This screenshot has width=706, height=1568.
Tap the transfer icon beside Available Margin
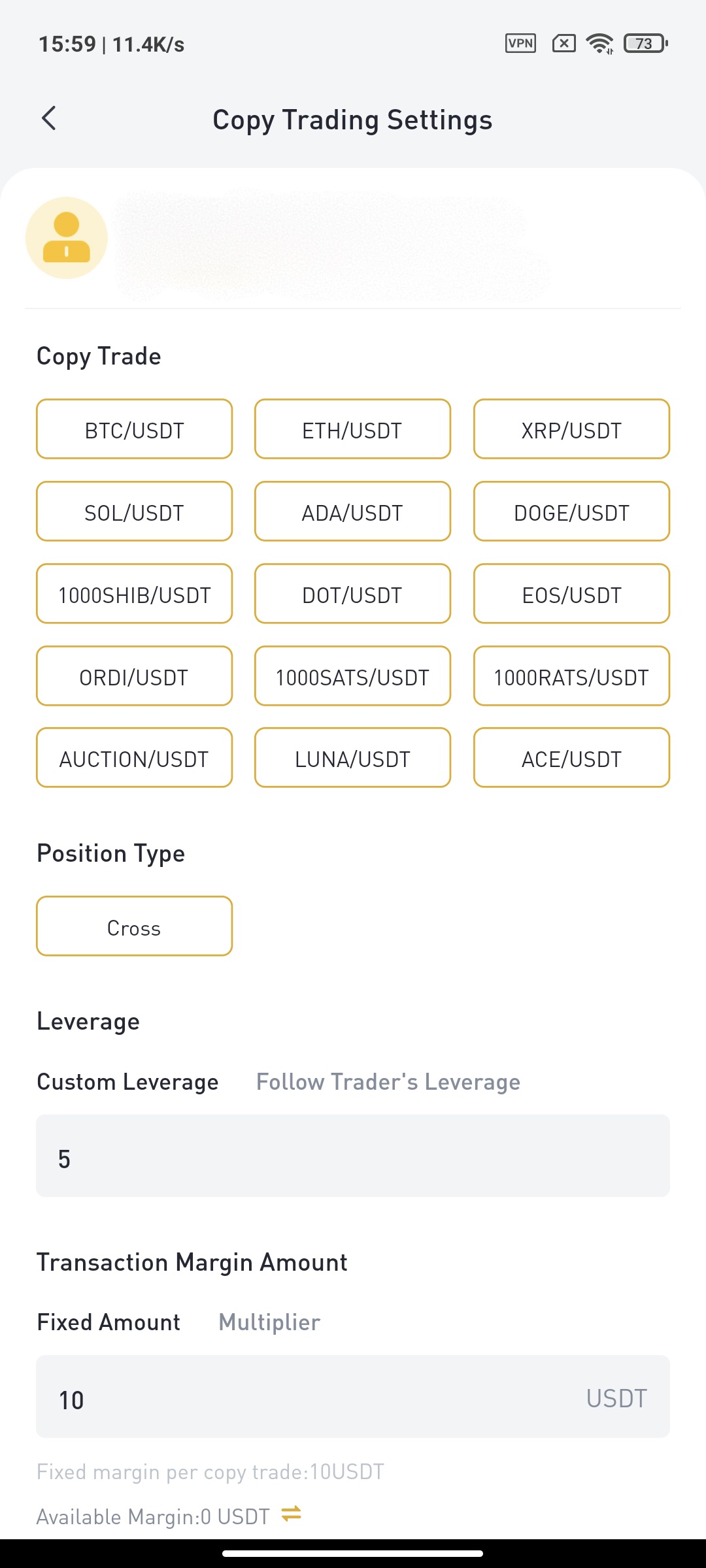pyautogui.click(x=290, y=1516)
